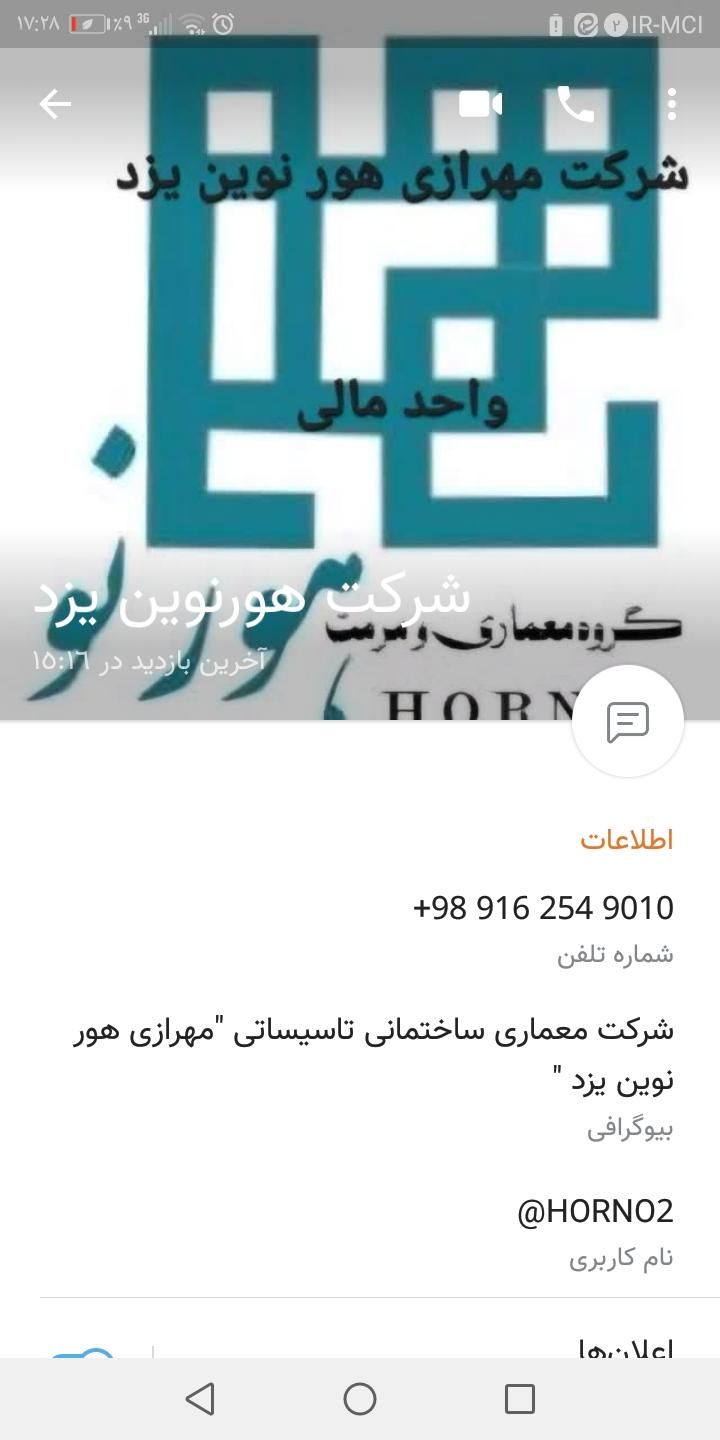Start a voice call with this contact
The height and width of the screenshot is (1440, 720).
pos(576,104)
